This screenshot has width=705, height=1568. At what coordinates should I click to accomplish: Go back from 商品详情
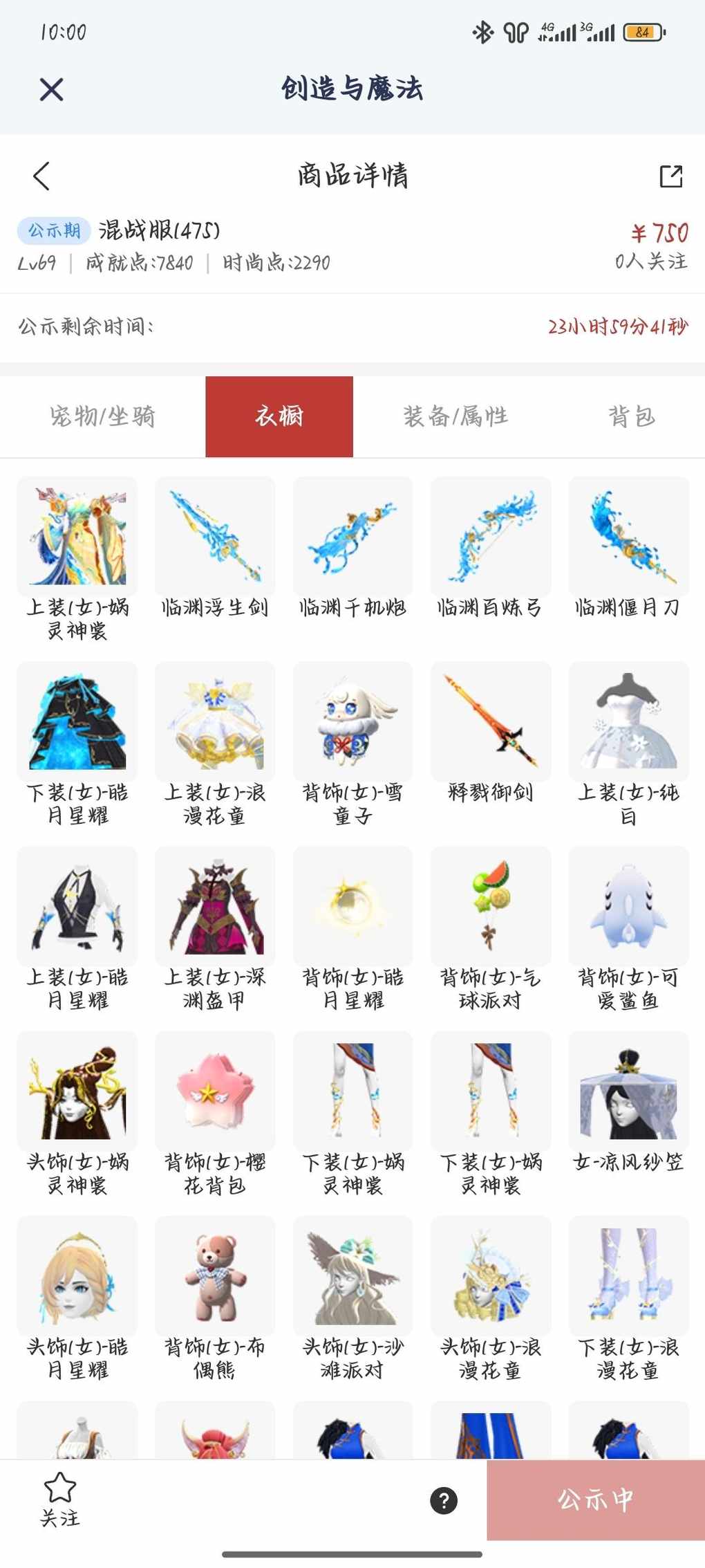pyautogui.click(x=41, y=176)
